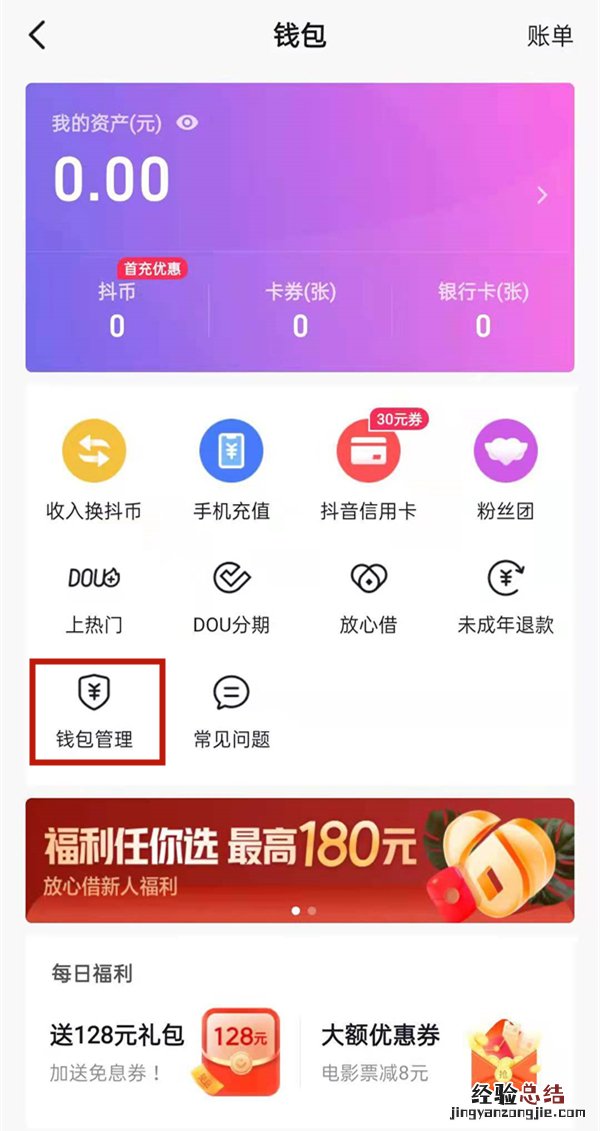Open the 福利任你选 最高180元 banner
Image resolution: width=600 pixels, height=1131 pixels.
pyautogui.click(x=300, y=860)
